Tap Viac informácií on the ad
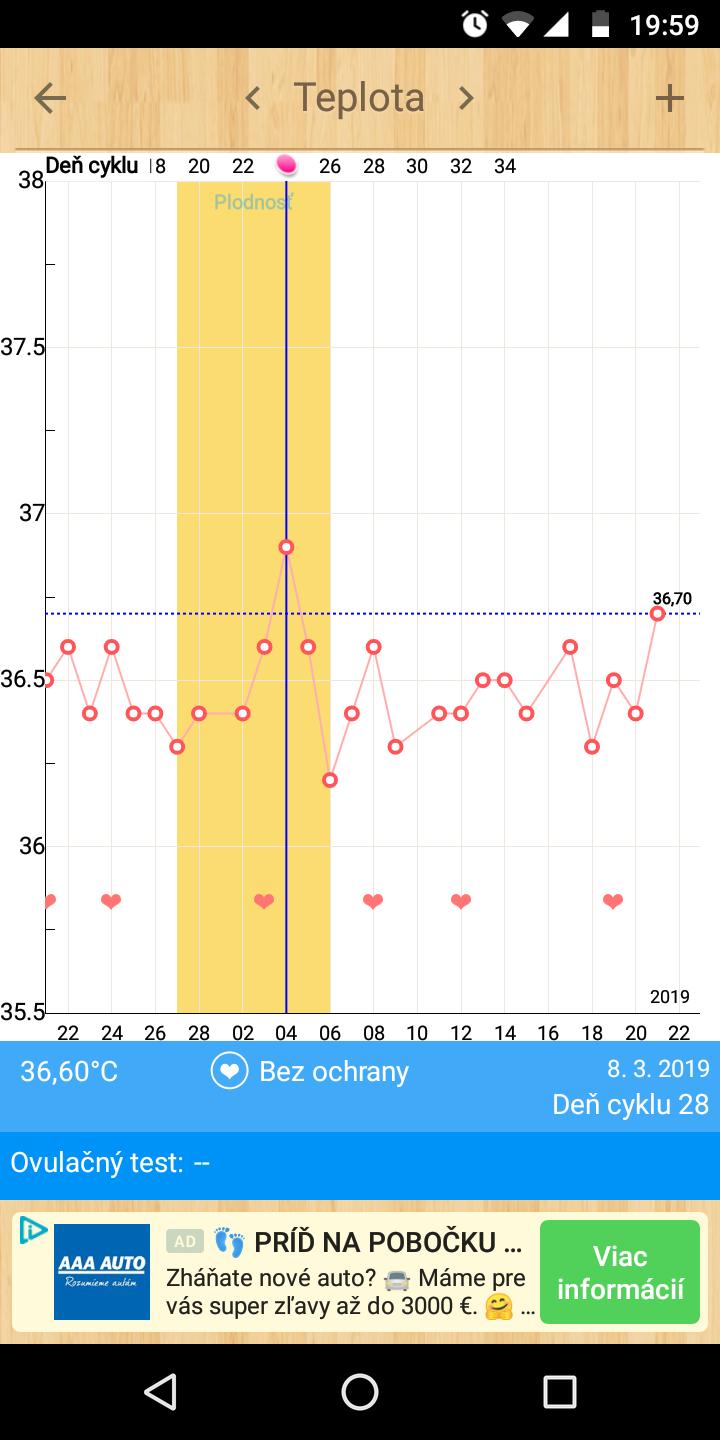The width and height of the screenshot is (720, 1440). pyautogui.click(x=619, y=1272)
